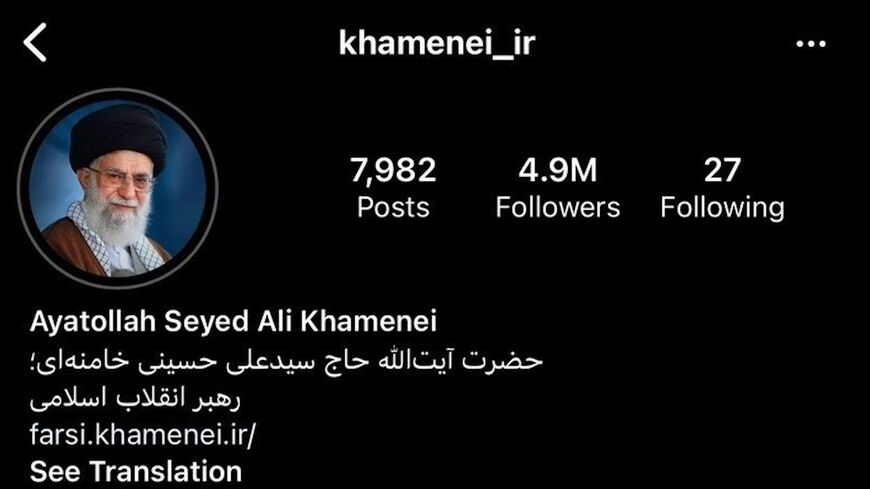This screenshot has height=489, width=870.
Task: Open the three-dot overflow menu
Action: pos(812,44)
